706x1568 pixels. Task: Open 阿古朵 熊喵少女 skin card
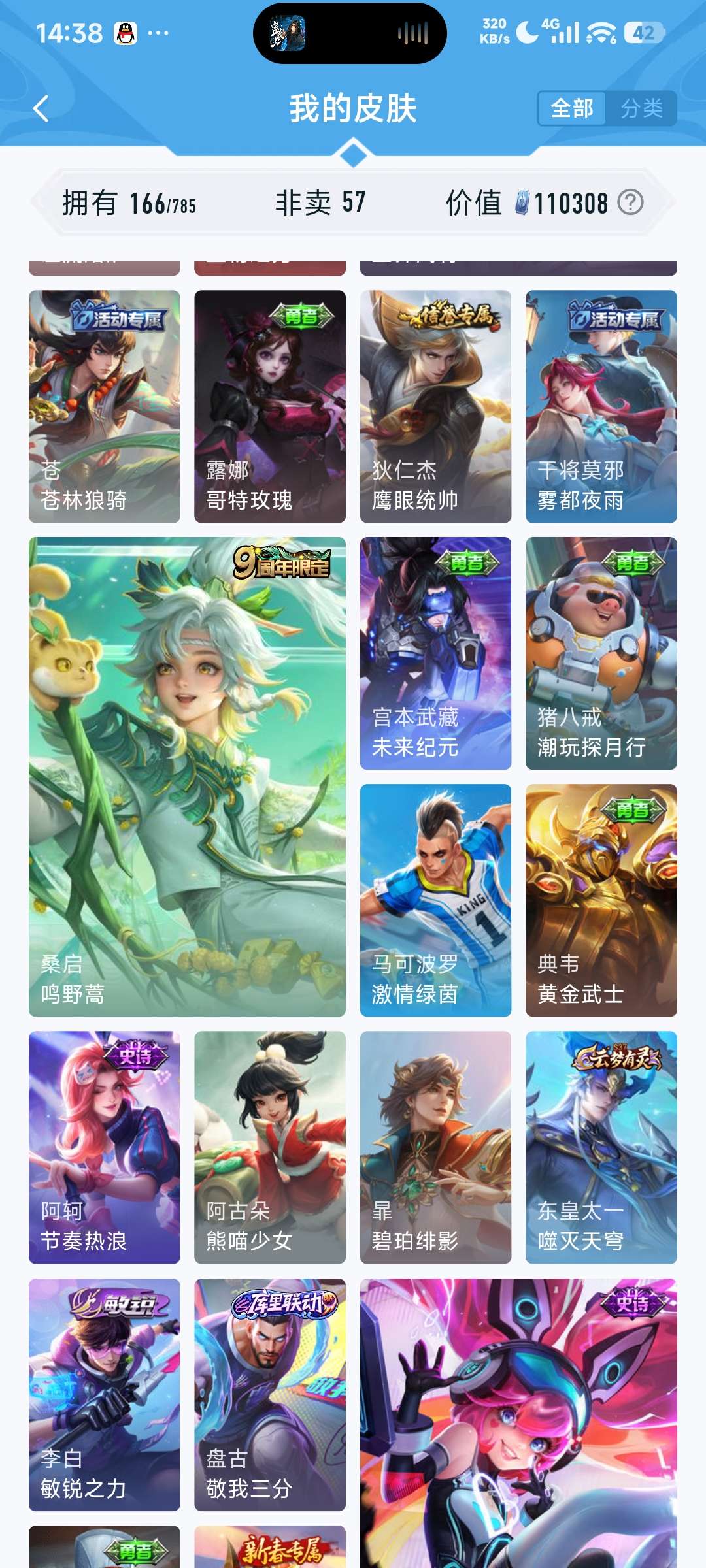tap(269, 1147)
